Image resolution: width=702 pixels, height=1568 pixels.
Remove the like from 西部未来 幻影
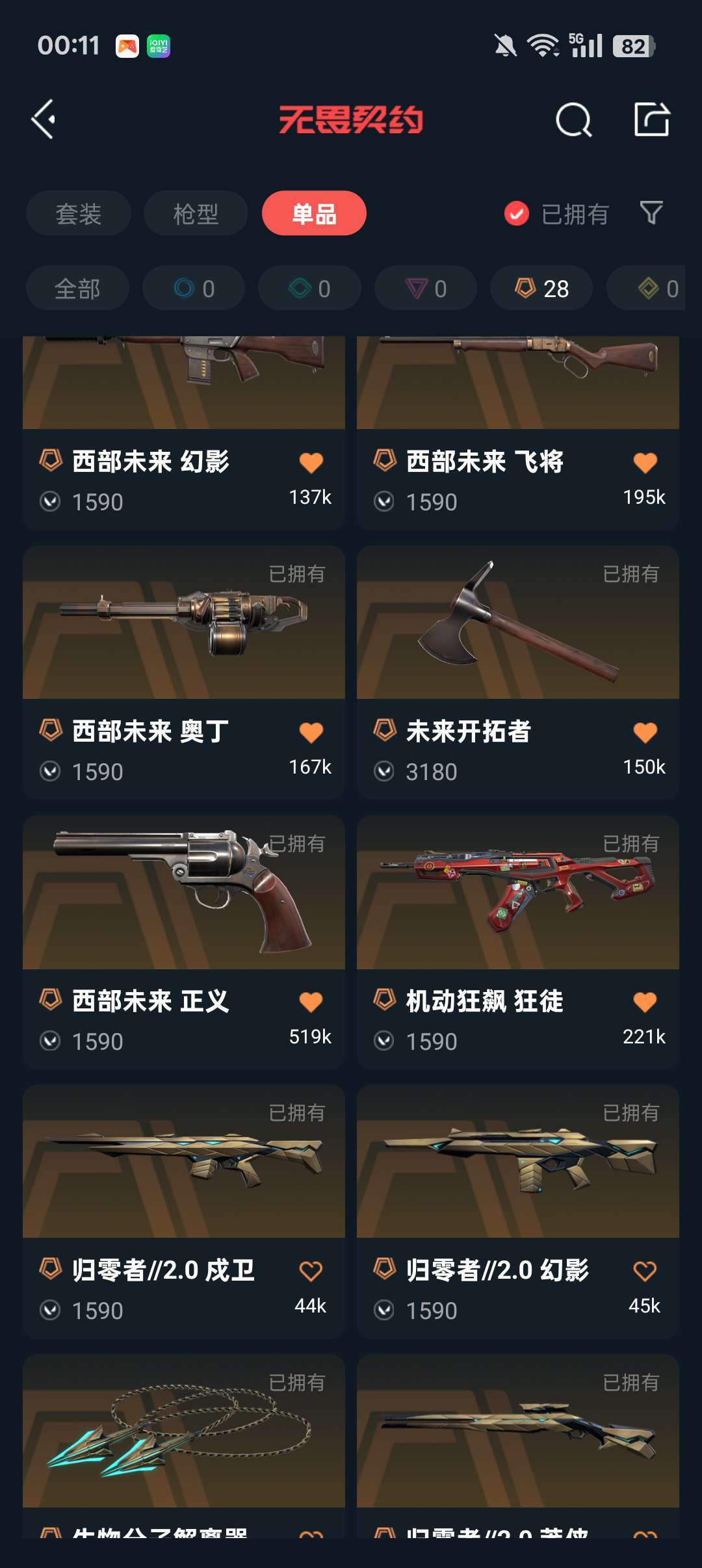(x=311, y=463)
